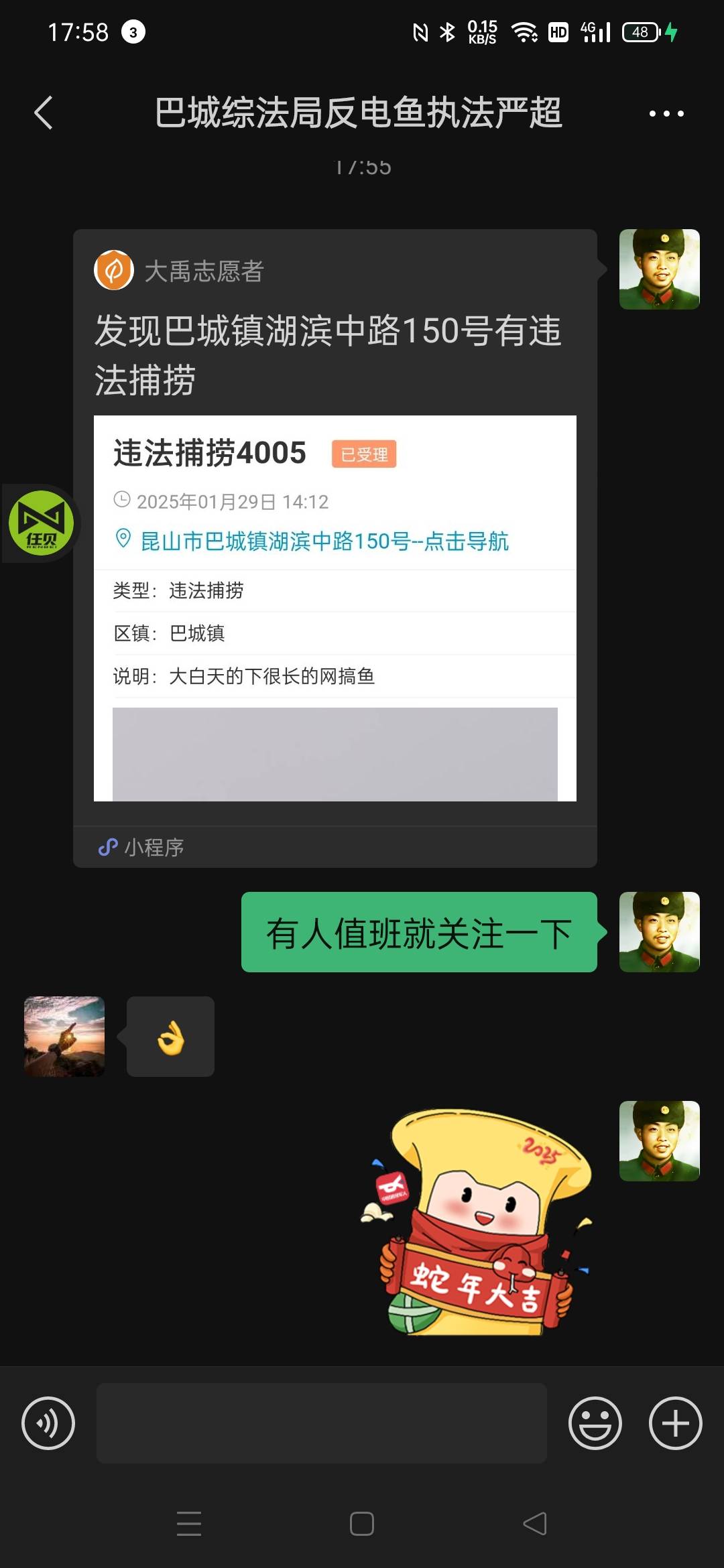Open the system recent apps menu

click(x=189, y=1524)
